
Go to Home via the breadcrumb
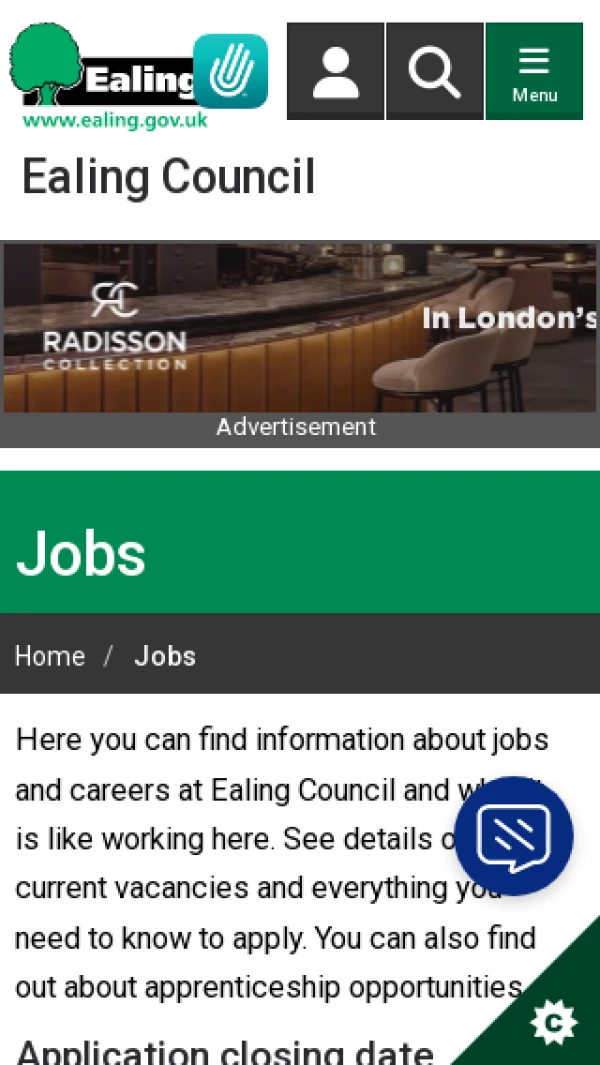(x=50, y=656)
